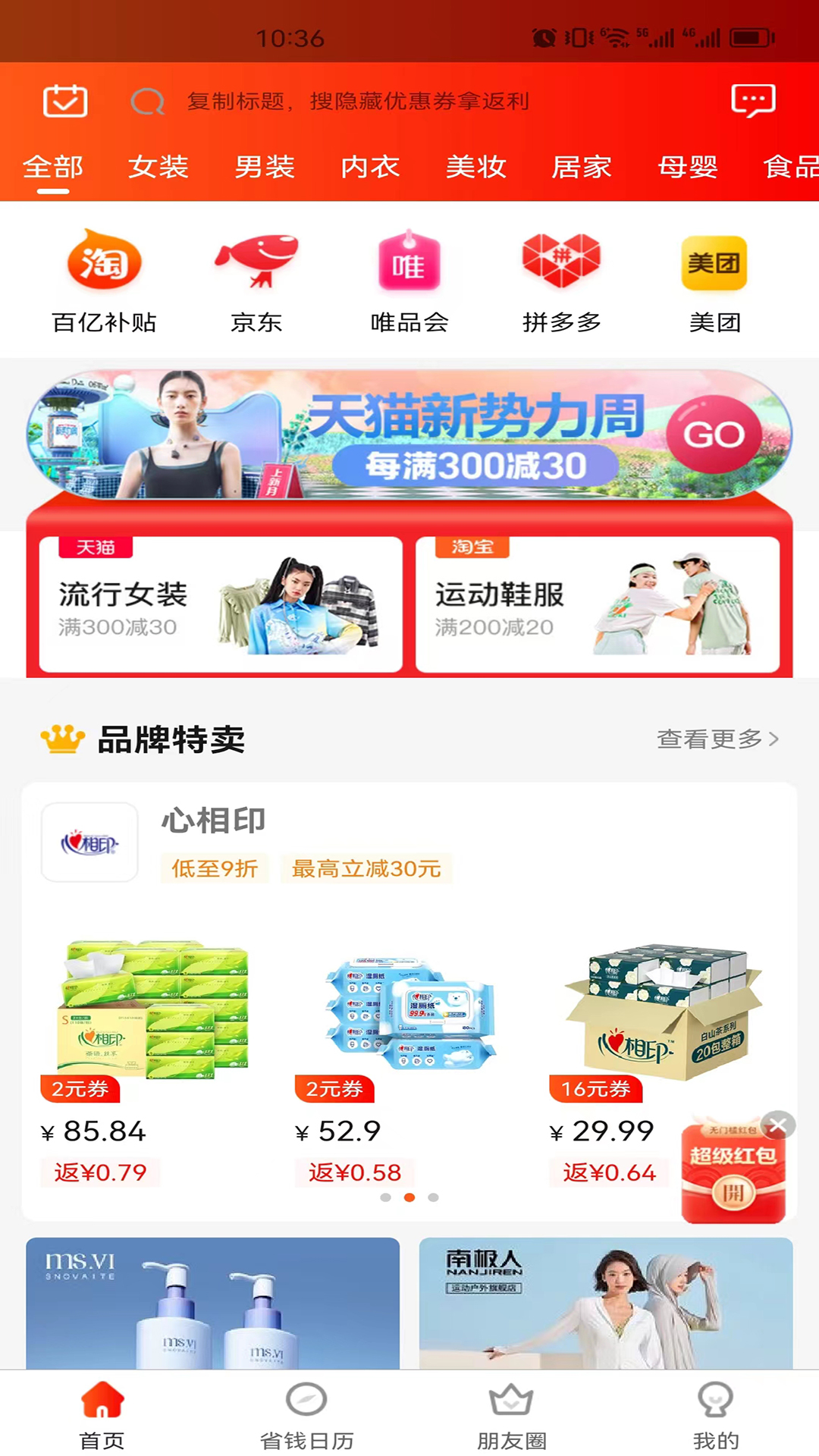819x1456 pixels.
Task: Switch to the 美妆 category tab
Action: pyautogui.click(x=475, y=167)
